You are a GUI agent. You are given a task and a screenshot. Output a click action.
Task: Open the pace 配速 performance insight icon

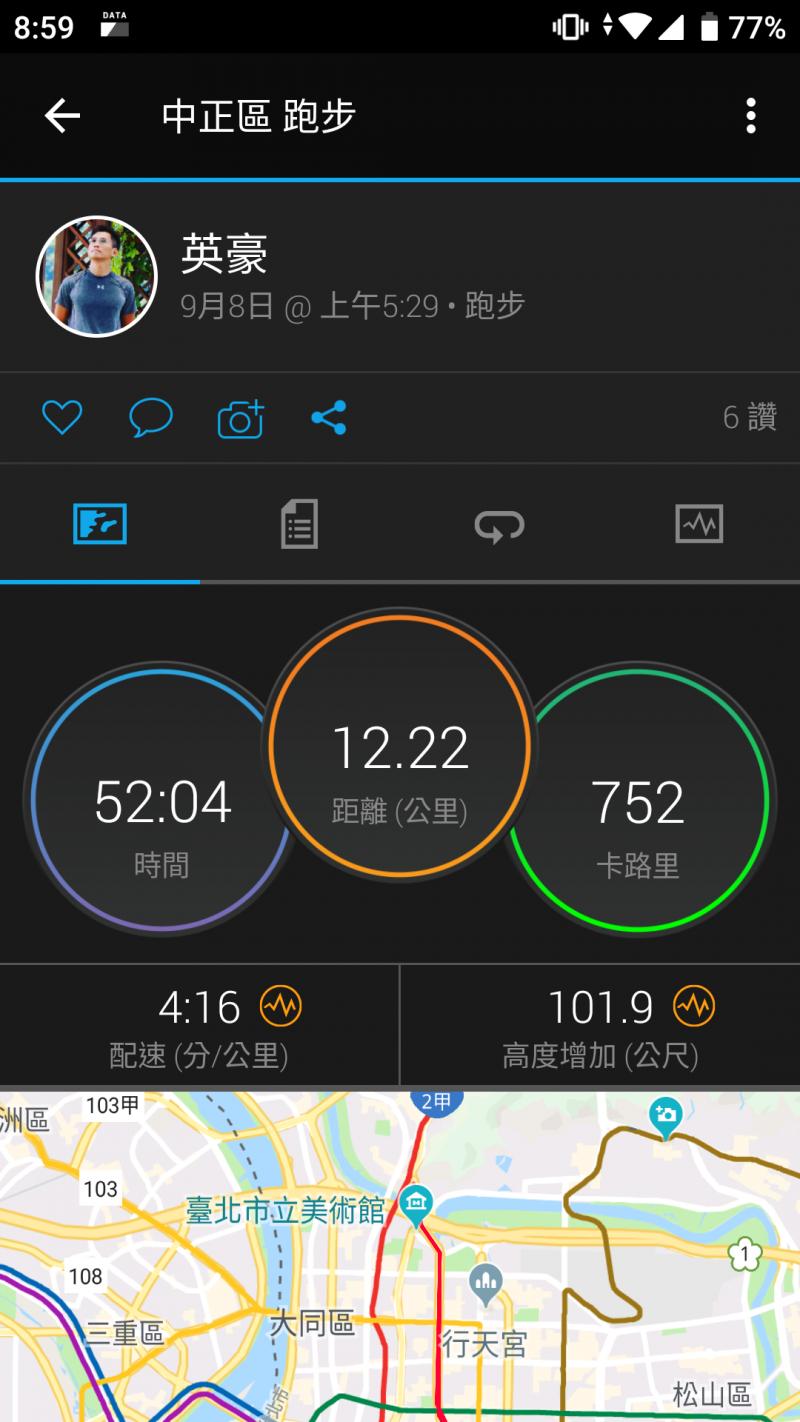click(x=281, y=1006)
